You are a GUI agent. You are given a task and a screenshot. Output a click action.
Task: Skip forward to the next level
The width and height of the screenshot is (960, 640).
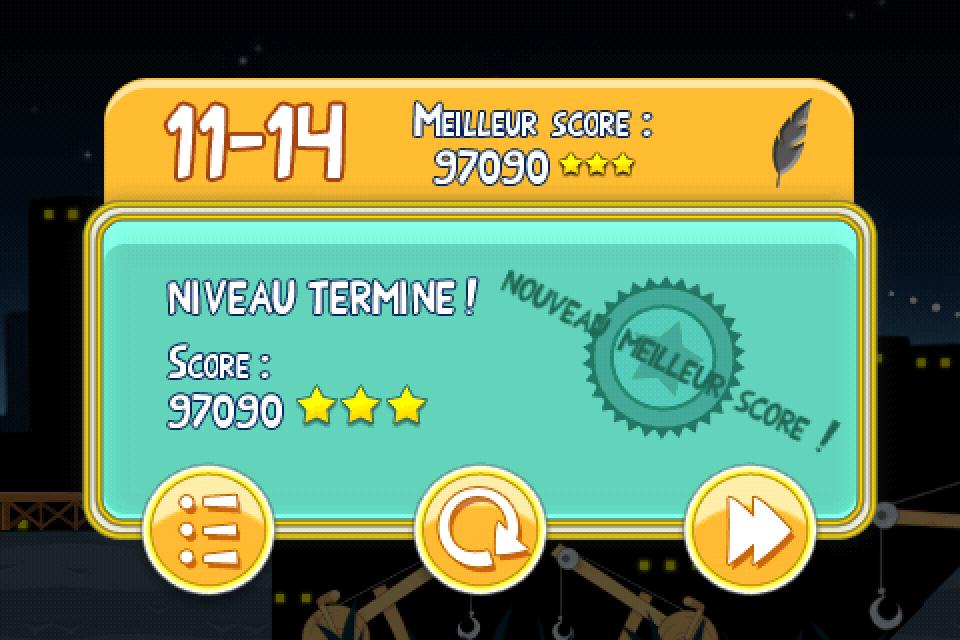749,528
